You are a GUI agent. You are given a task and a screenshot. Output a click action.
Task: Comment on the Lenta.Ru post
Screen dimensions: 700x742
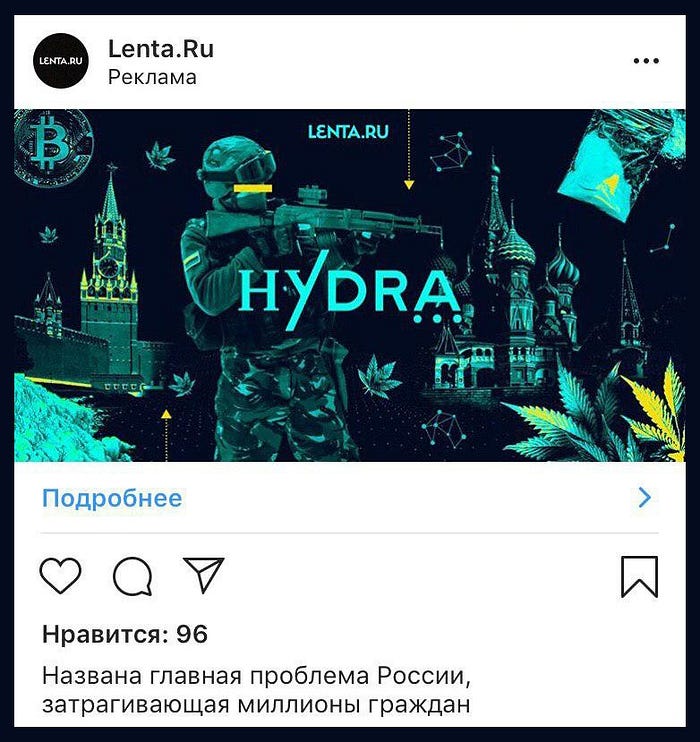tap(132, 576)
